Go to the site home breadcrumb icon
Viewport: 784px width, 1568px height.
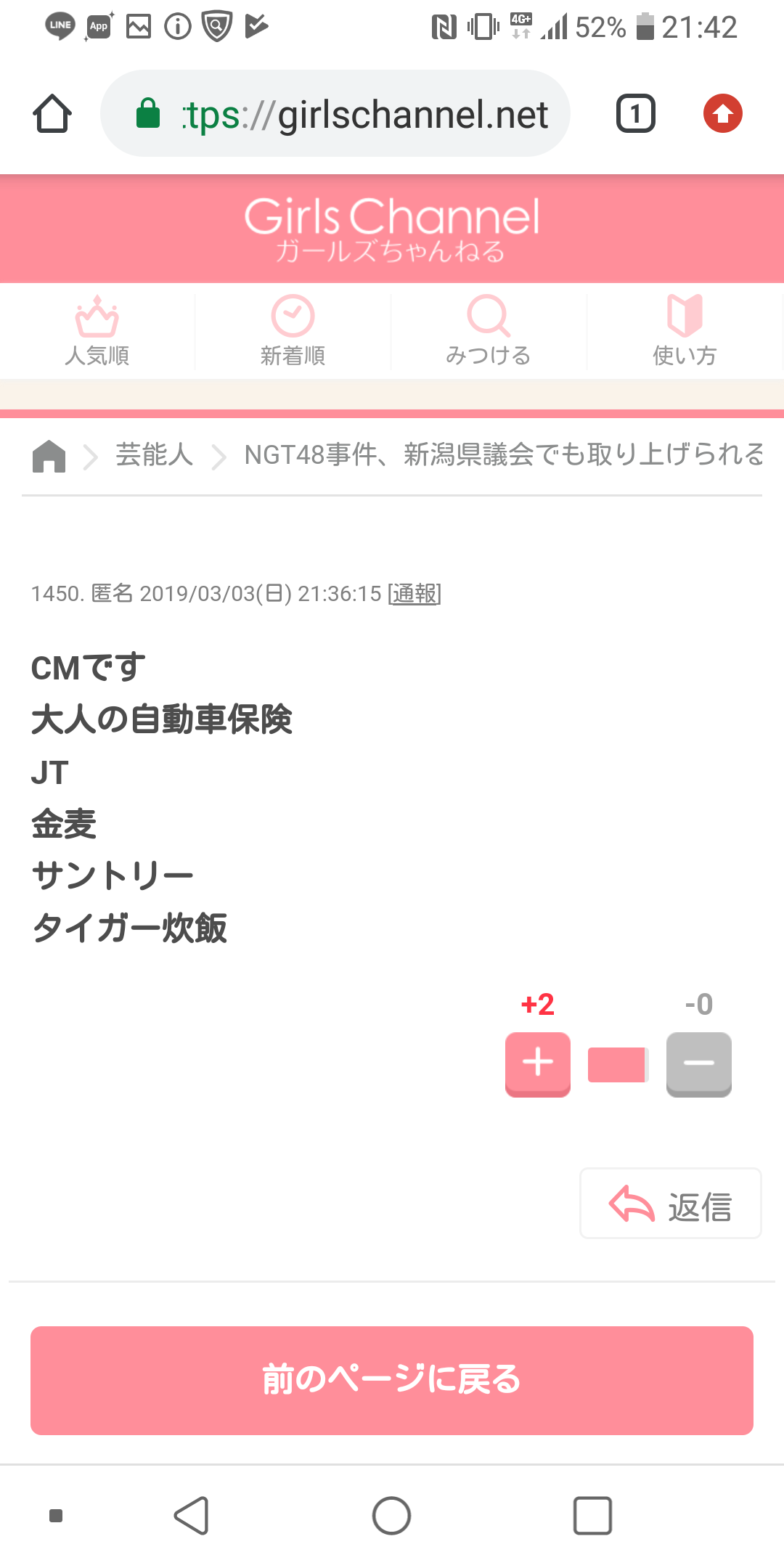[x=49, y=456]
